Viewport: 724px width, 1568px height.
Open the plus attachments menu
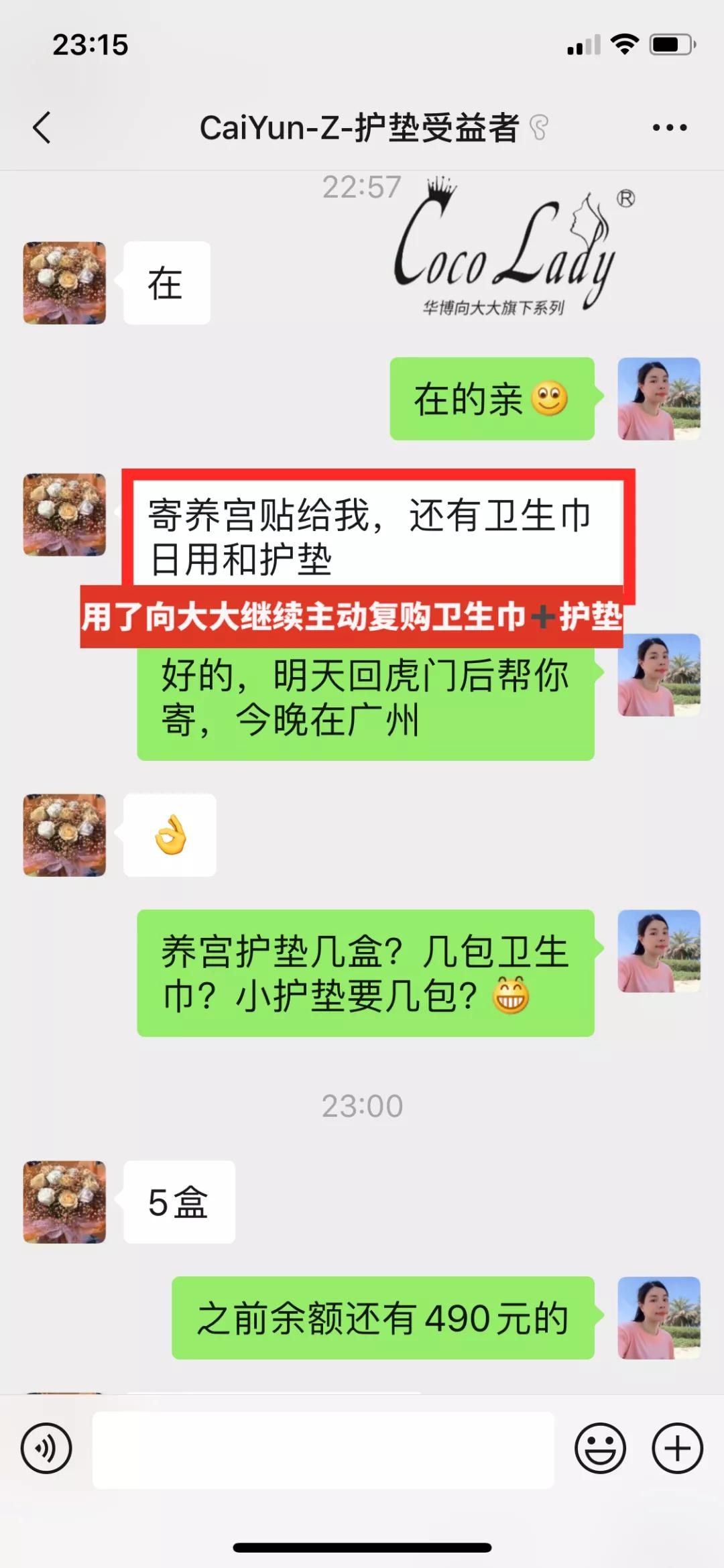677,1448
